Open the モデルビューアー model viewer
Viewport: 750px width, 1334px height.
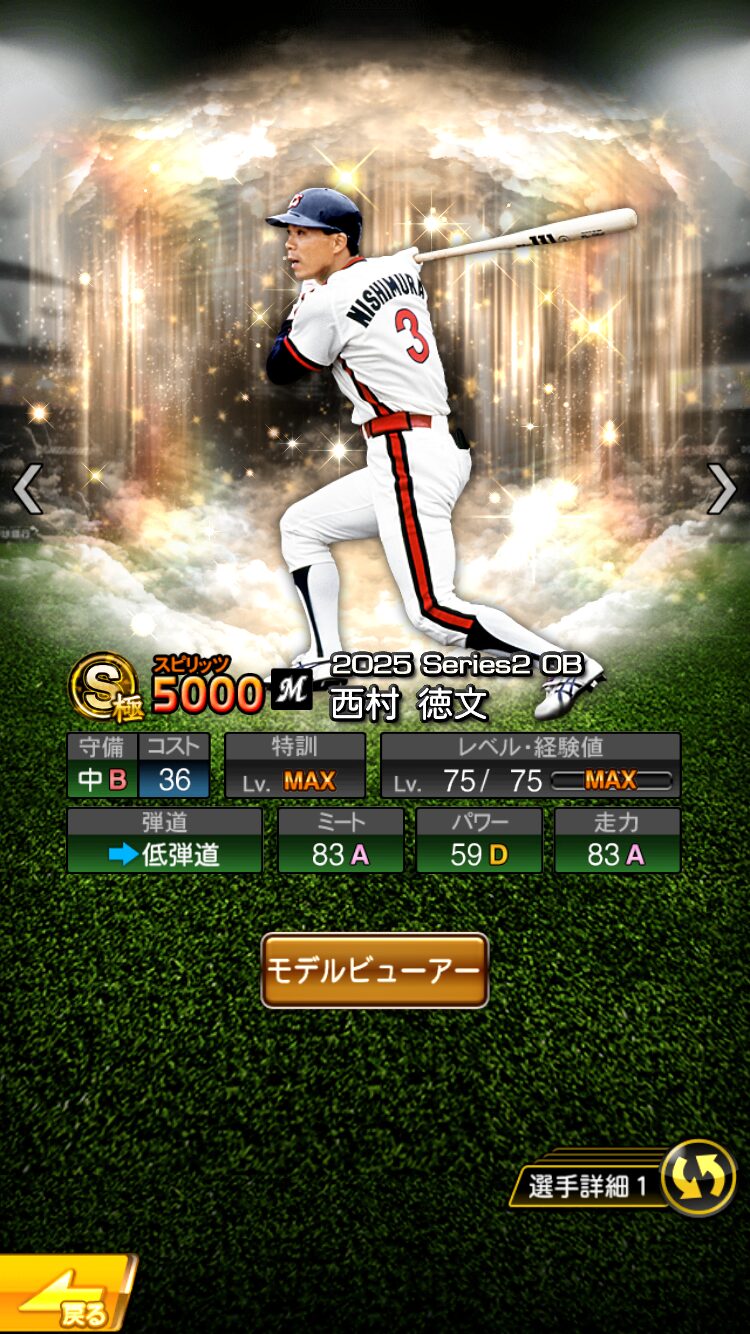tap(374, 970)
